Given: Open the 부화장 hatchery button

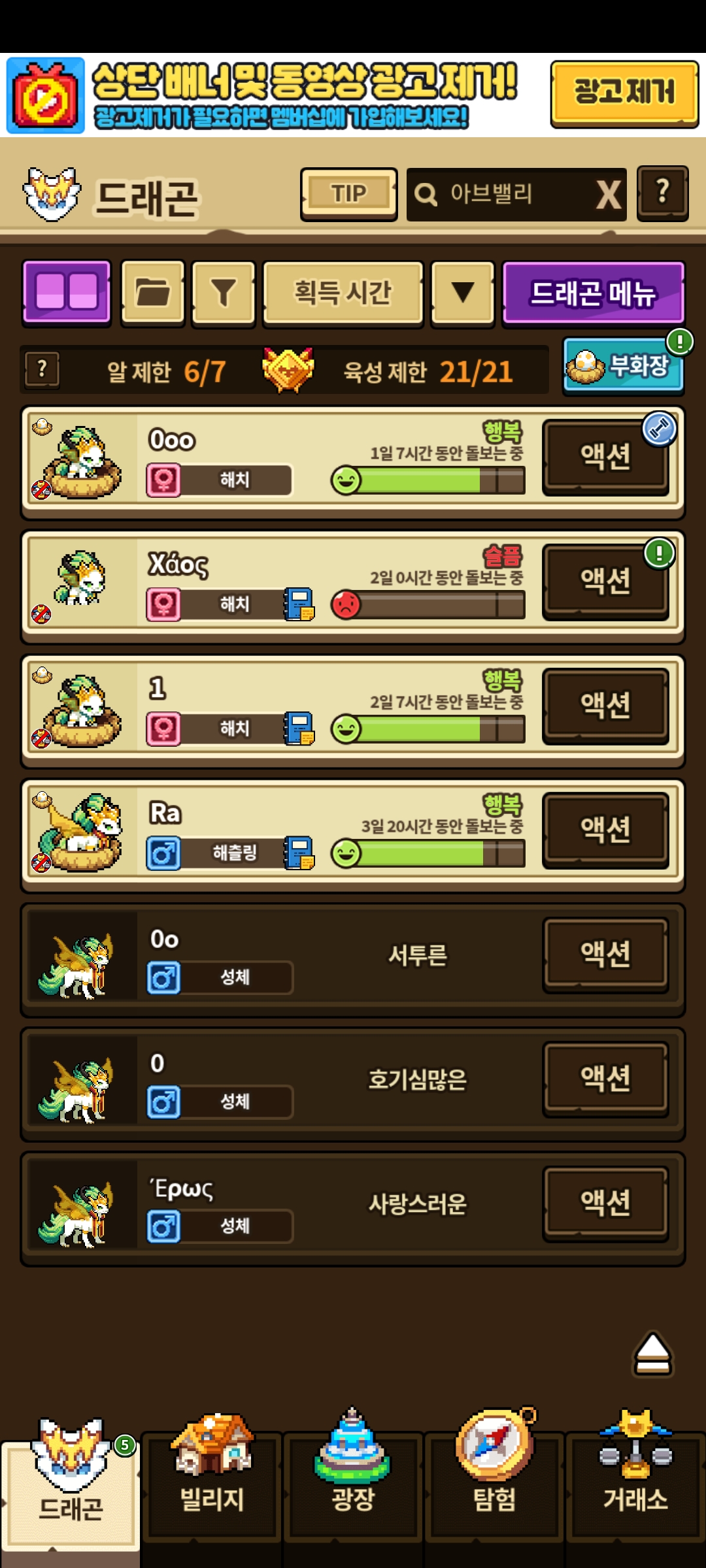Looking at the screenshot, I should coord(623,366).
